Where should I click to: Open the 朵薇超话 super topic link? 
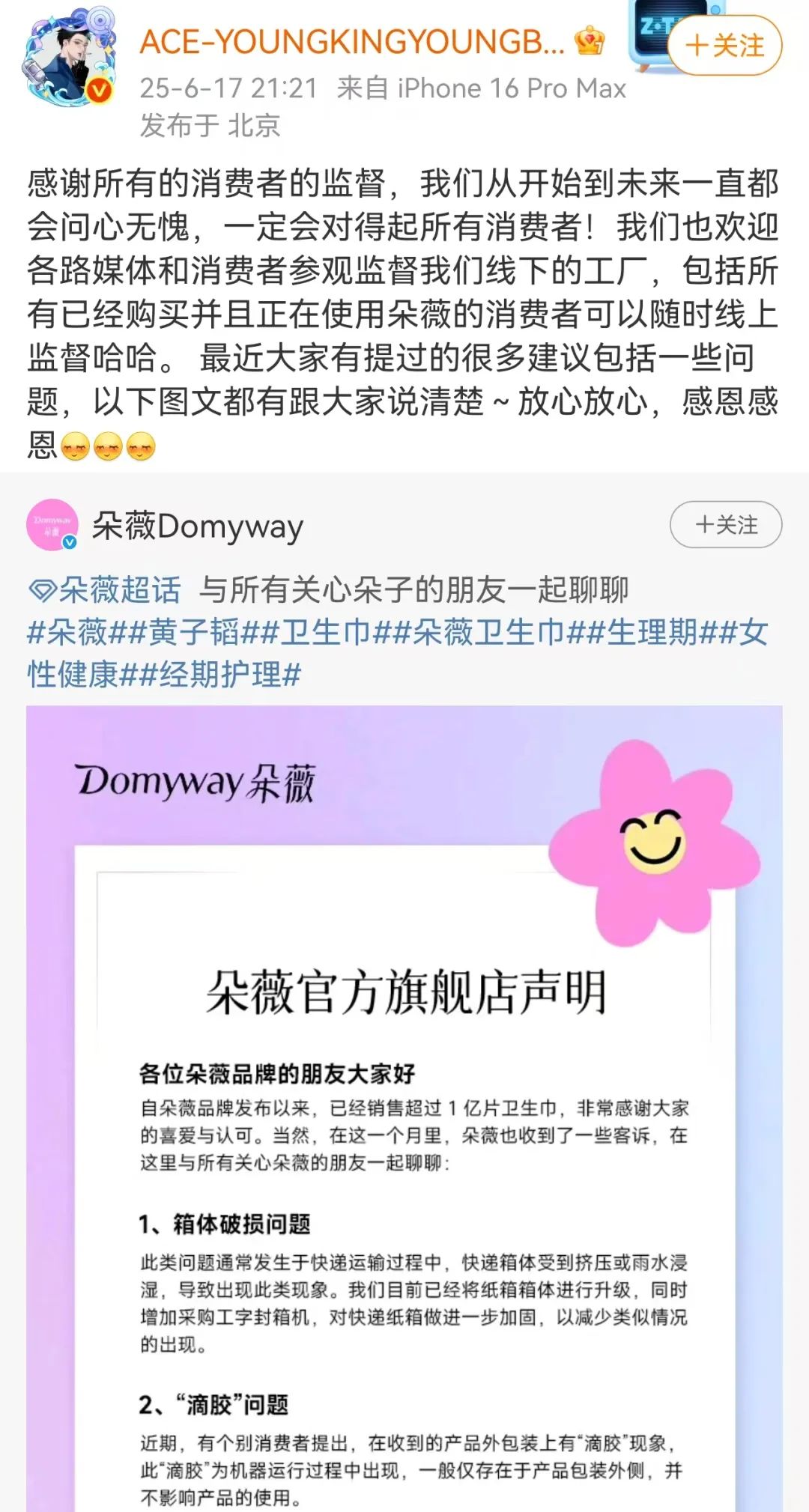[105, 590]
